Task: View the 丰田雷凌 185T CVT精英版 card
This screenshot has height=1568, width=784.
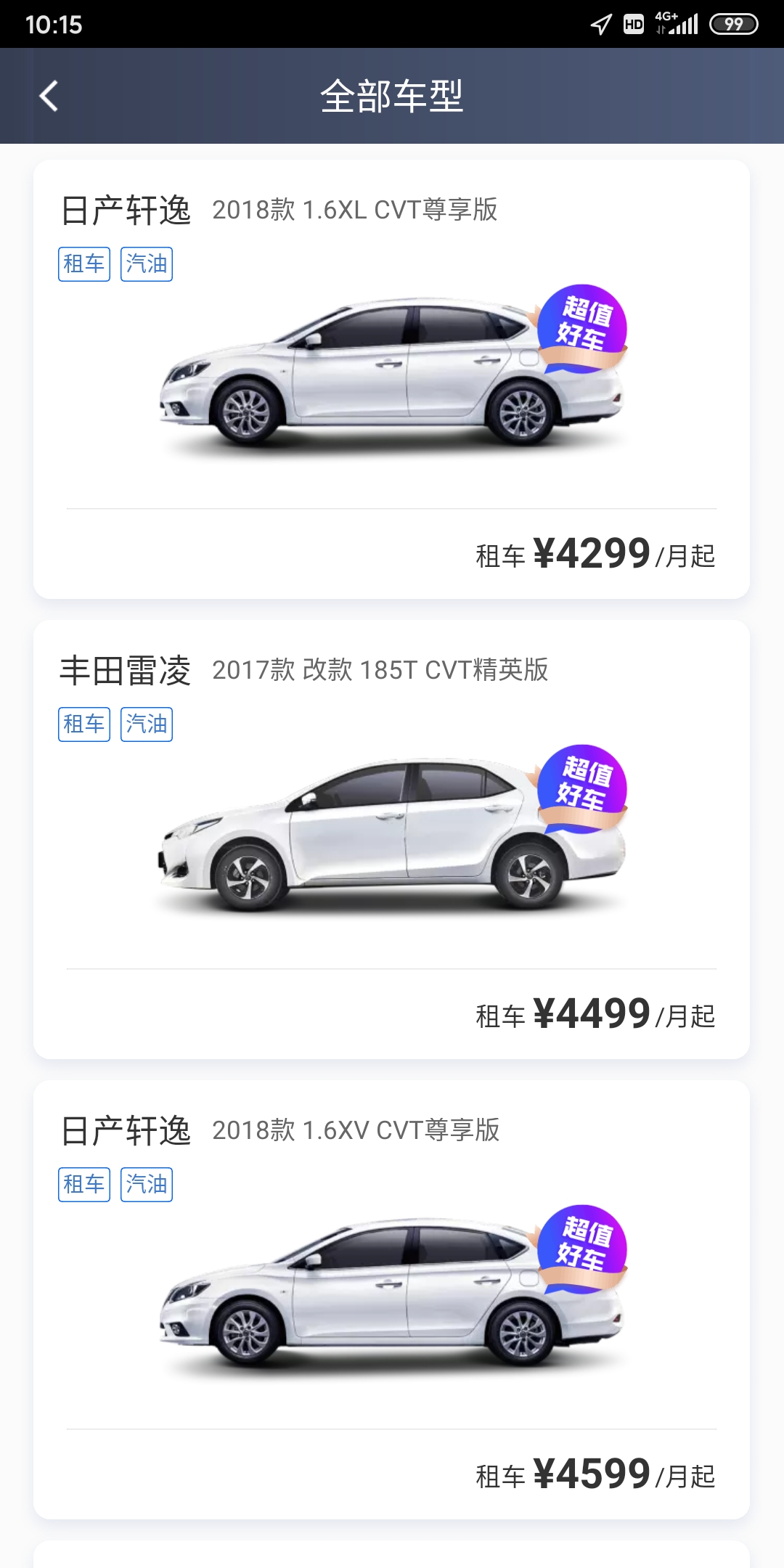Action: 391,839
